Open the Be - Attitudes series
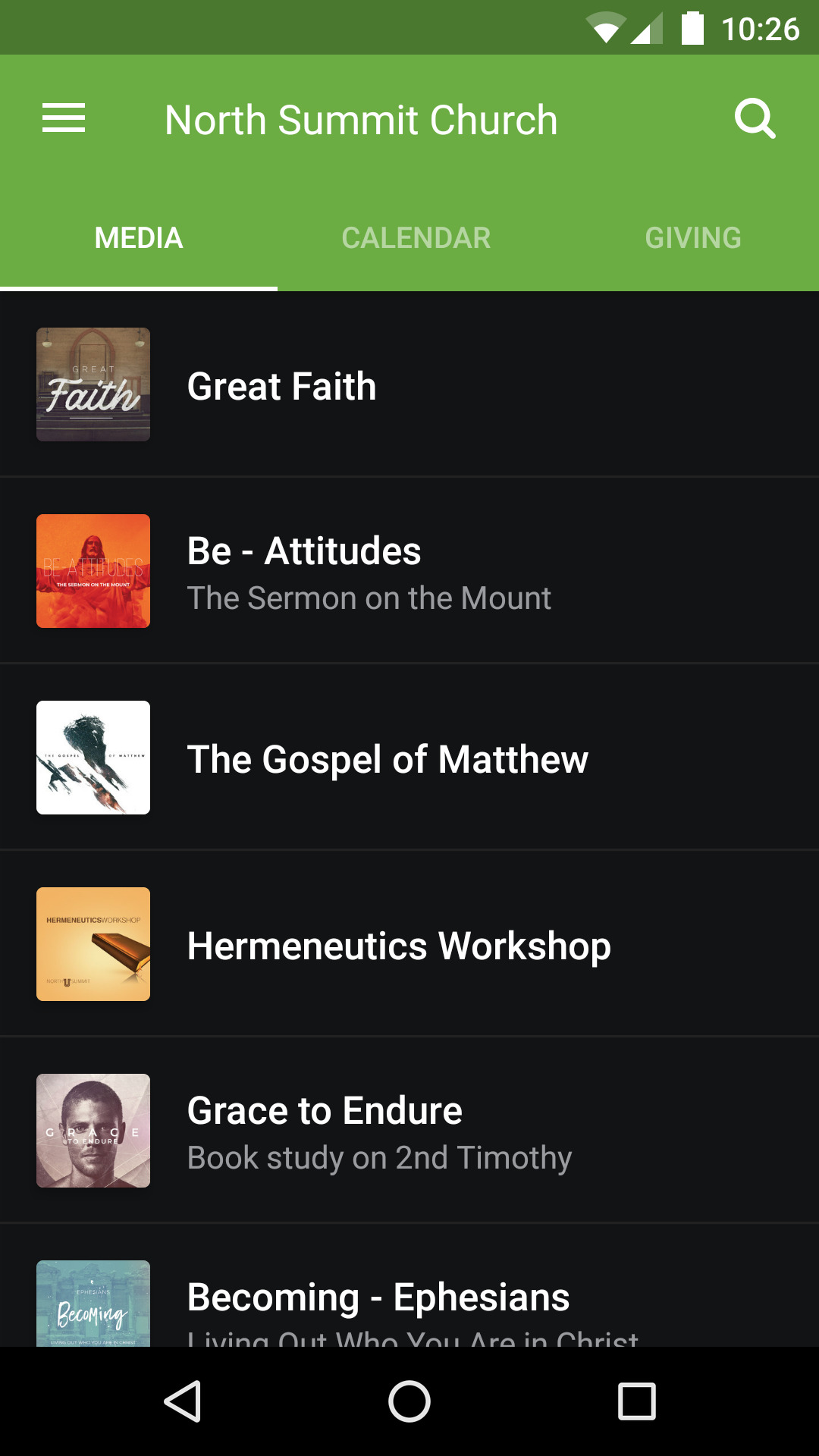This screenshot has width=819, height=1456. (409, 572)
